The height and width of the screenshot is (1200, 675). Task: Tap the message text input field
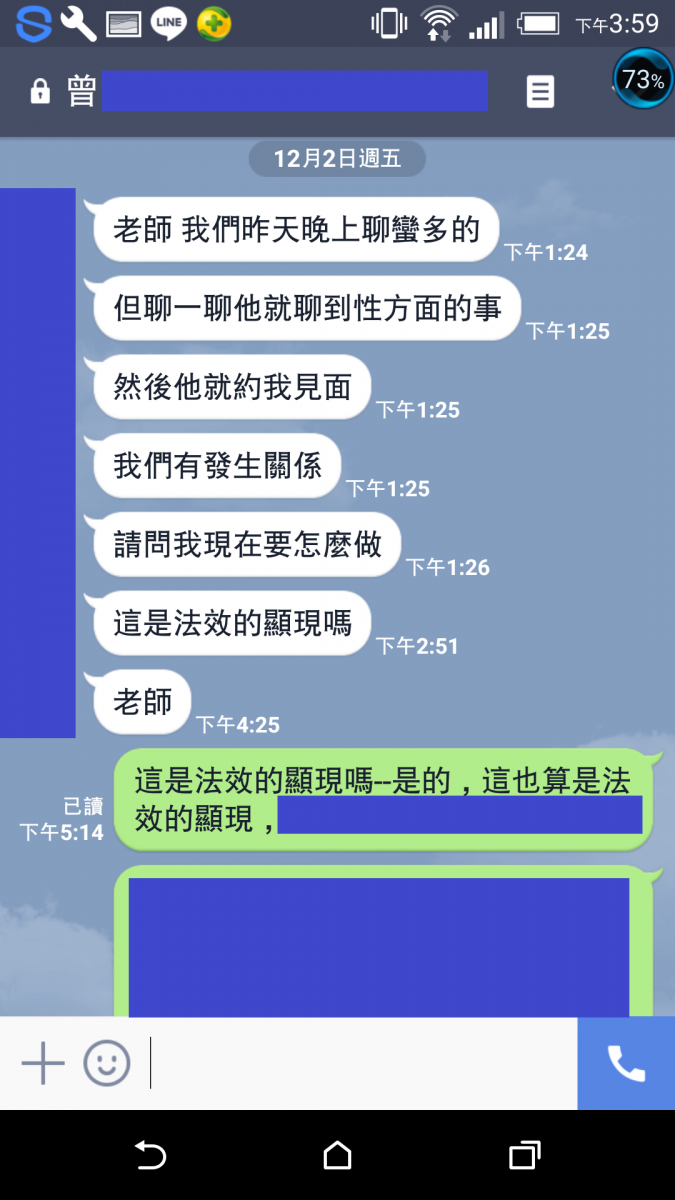[360, 1063]
